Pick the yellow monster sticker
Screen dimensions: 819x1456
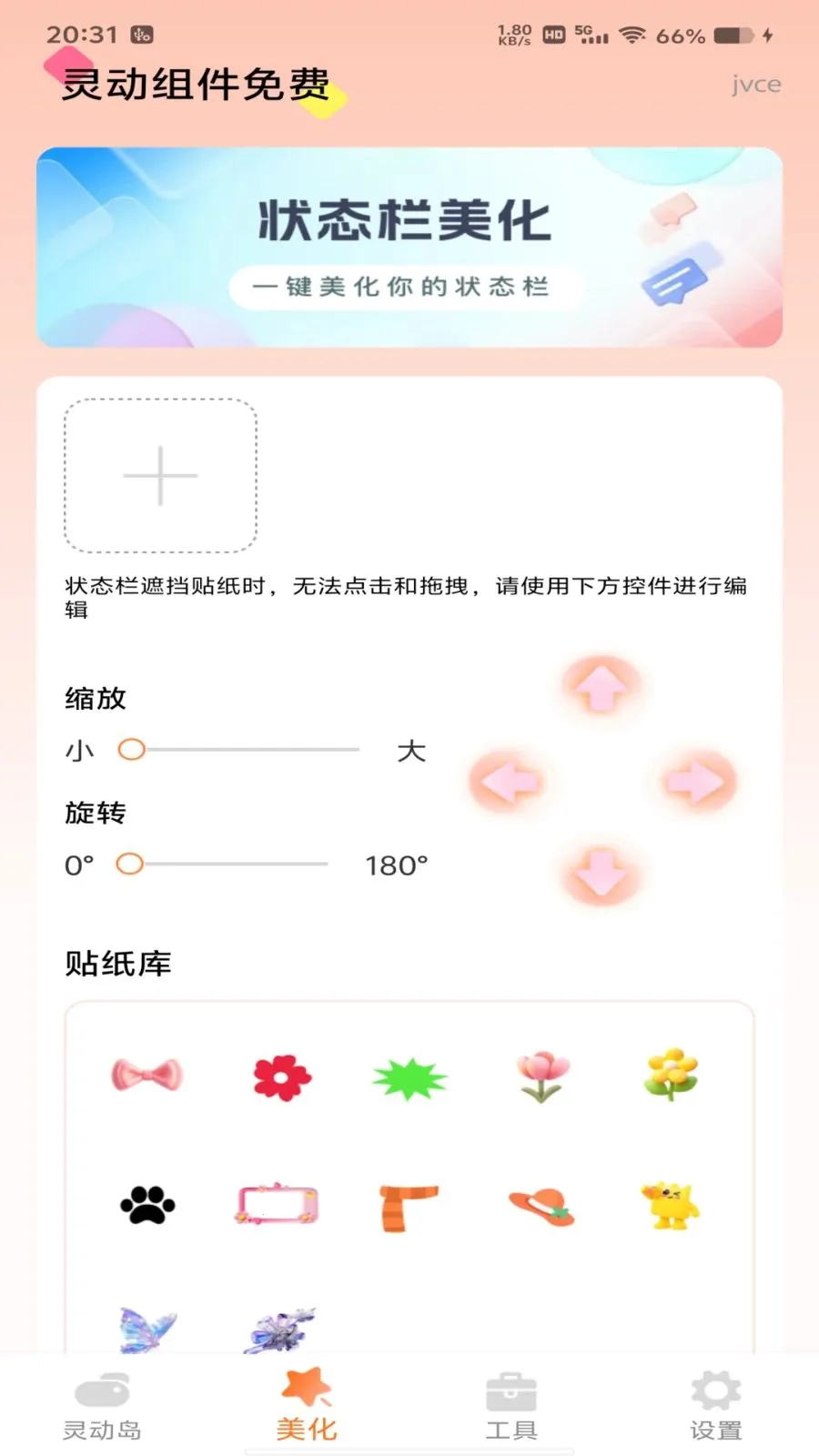click(671, 1206)
